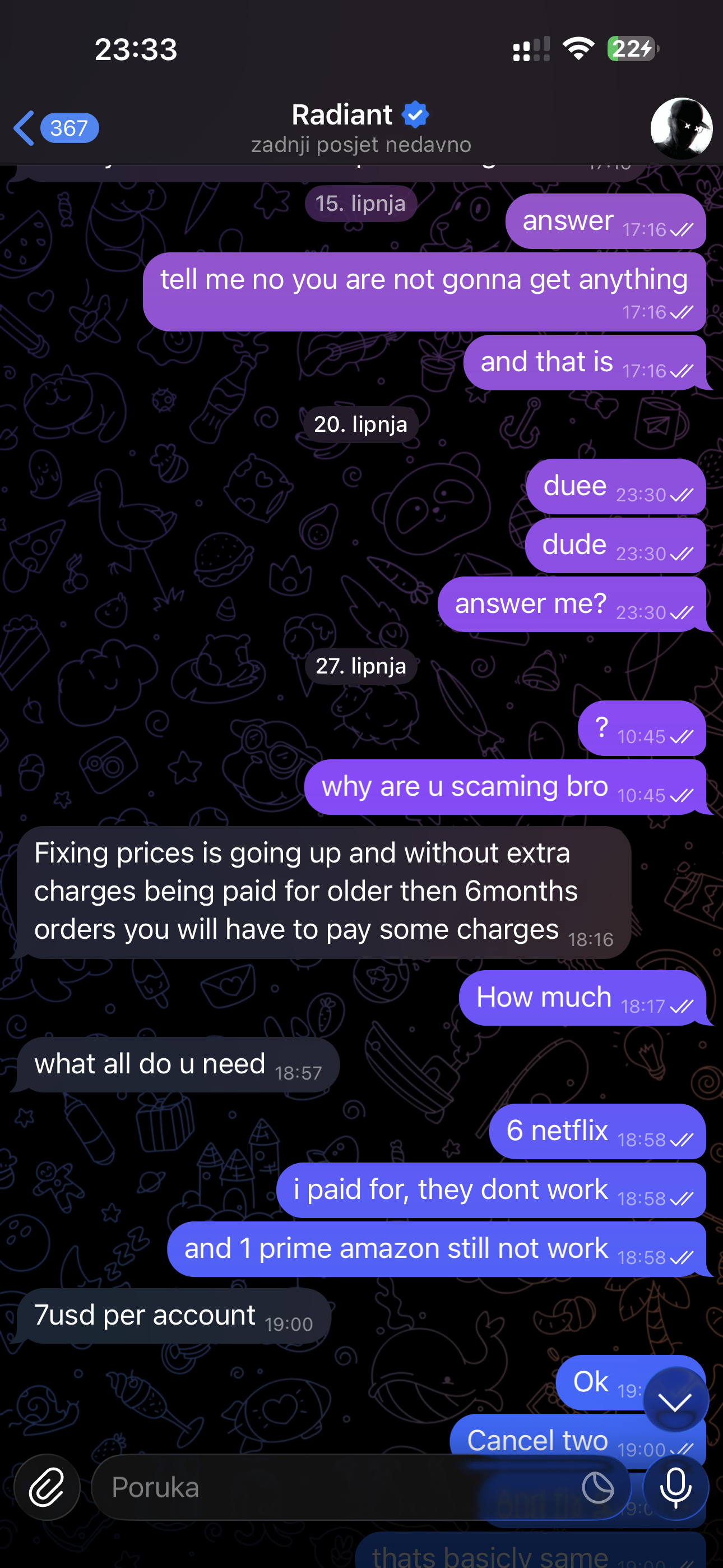Open Radiant's chat info from the title

click(360, 127)
